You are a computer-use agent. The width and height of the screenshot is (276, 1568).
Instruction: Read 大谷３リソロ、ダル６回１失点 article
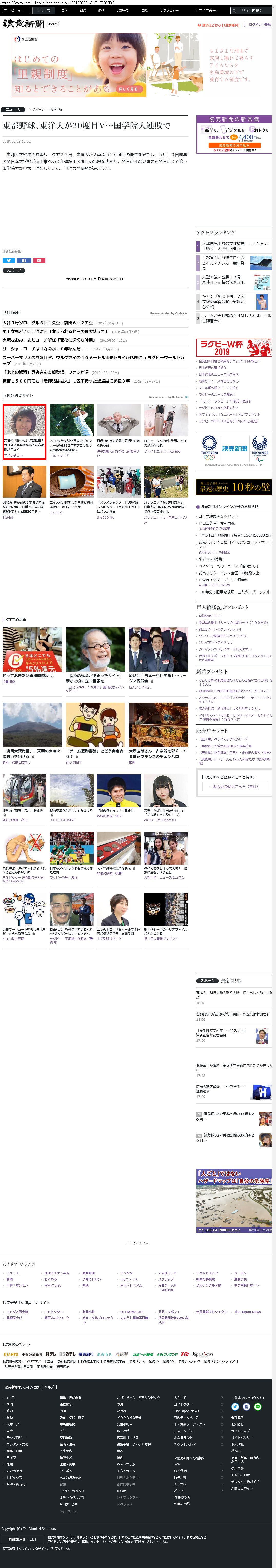47,323
